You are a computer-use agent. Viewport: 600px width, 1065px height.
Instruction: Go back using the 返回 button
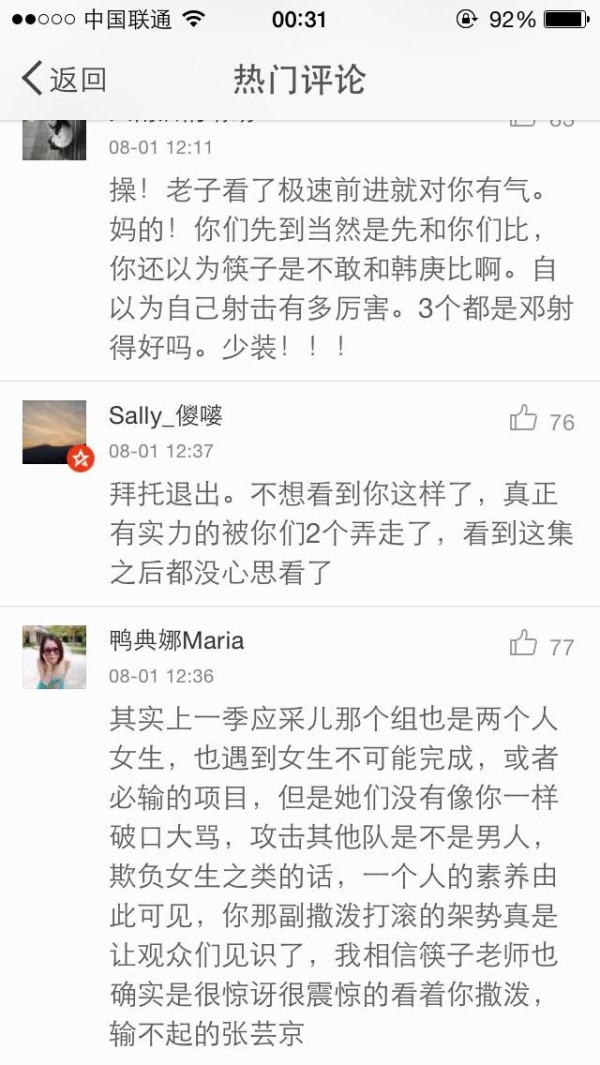pos(64,79)
